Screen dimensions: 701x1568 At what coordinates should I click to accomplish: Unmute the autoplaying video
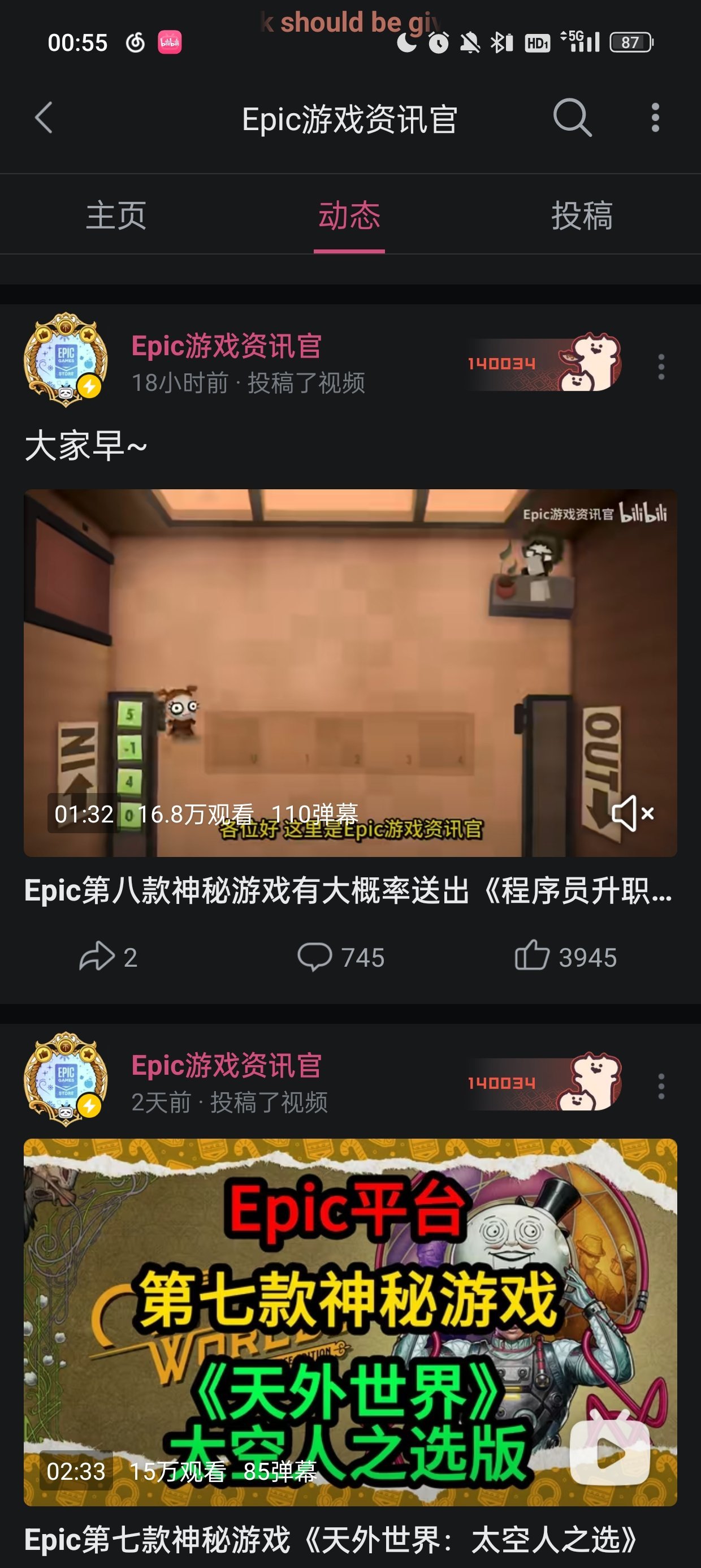coord(632,813)
